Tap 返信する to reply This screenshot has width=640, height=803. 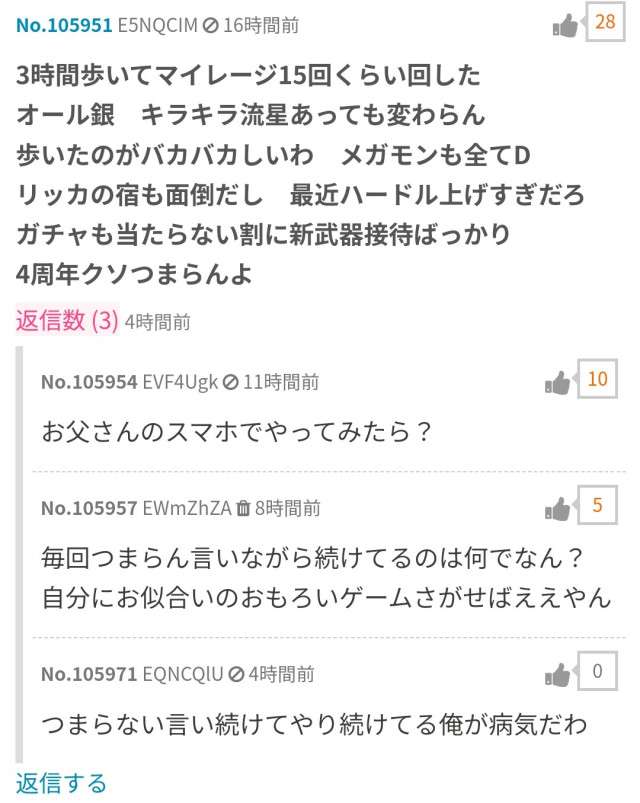pos(61,782)
